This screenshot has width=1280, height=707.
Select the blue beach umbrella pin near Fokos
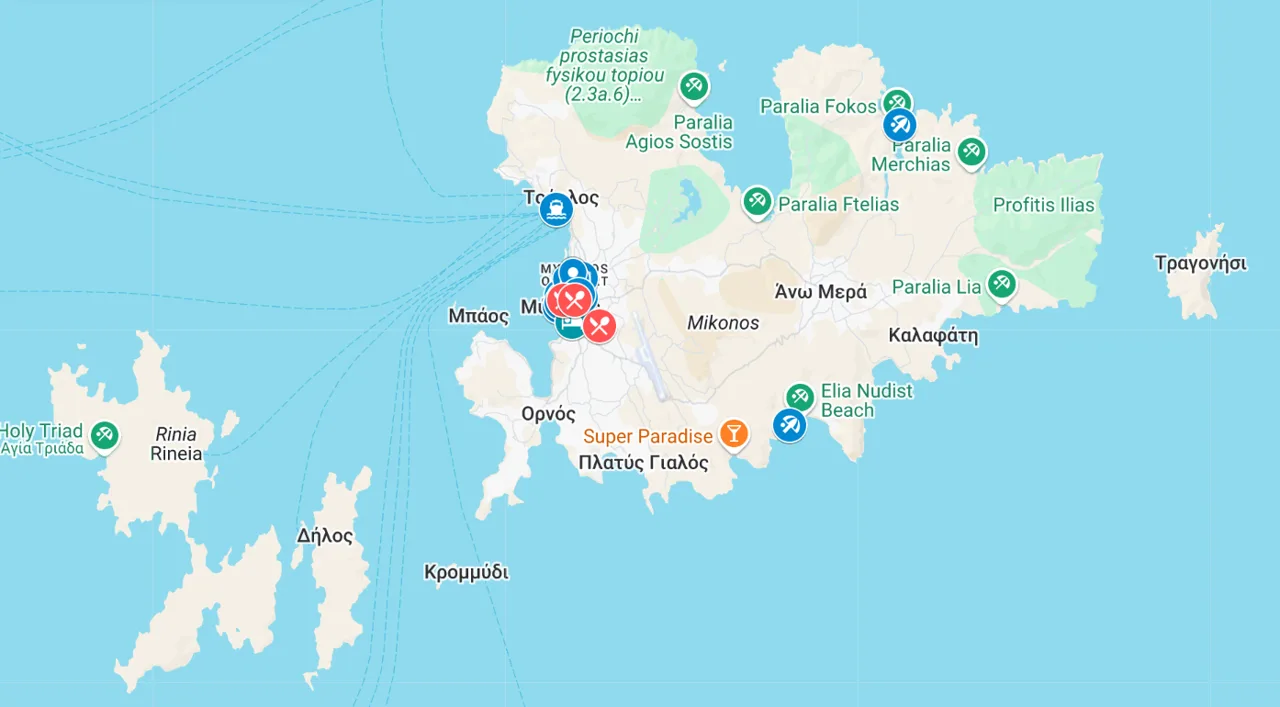coord(900,125)
